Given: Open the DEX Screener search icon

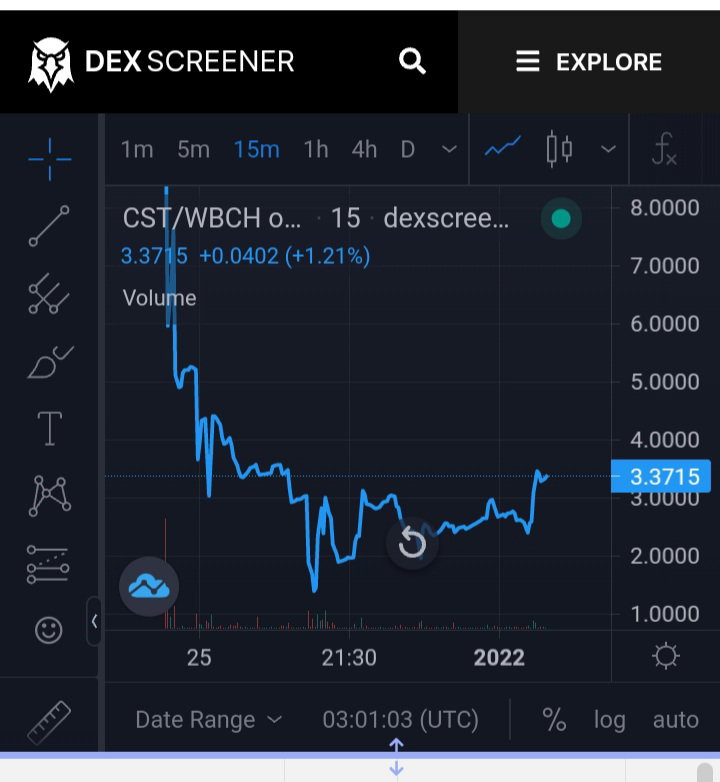Looking at the screenshot, I should [x=412, y=61].
